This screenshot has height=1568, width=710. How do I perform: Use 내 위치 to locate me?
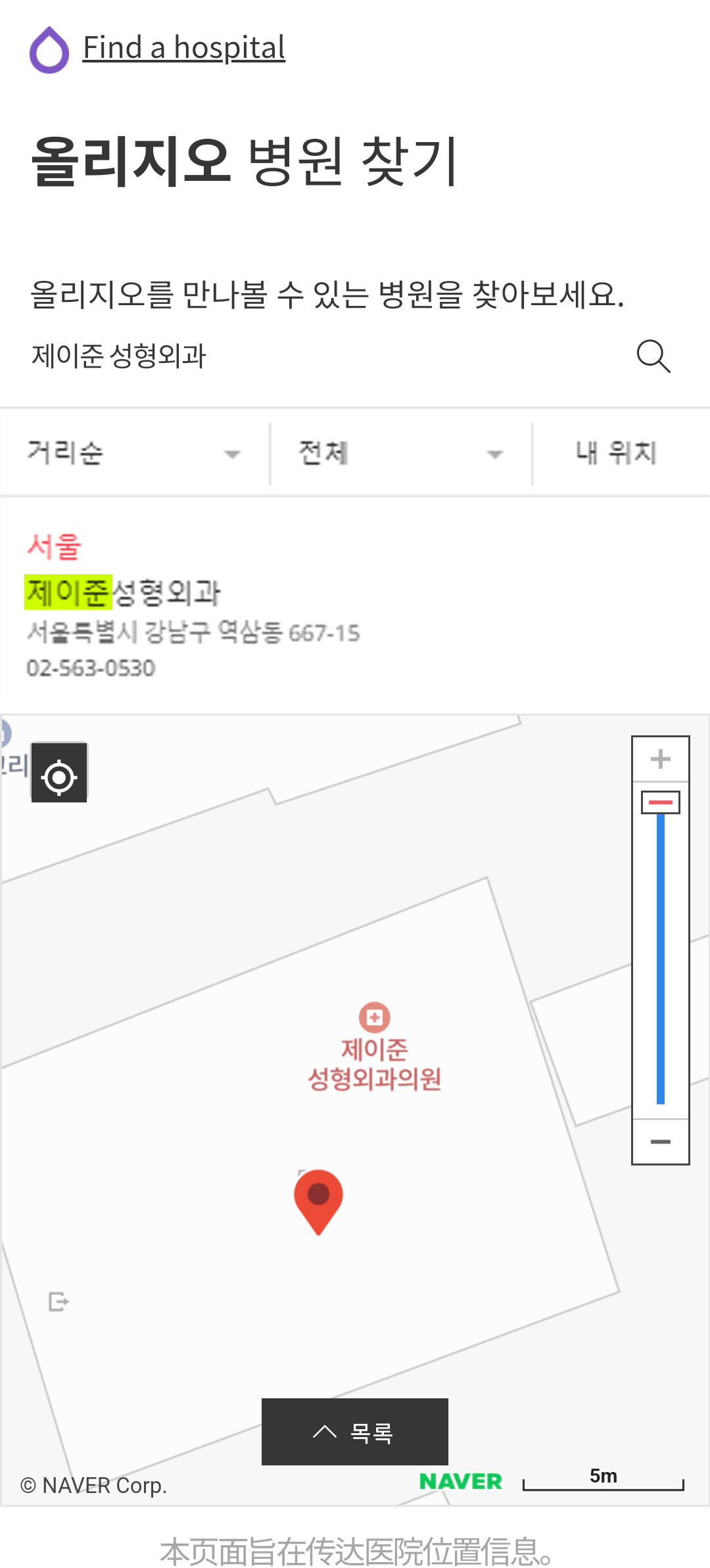click(x=616, y=453)
